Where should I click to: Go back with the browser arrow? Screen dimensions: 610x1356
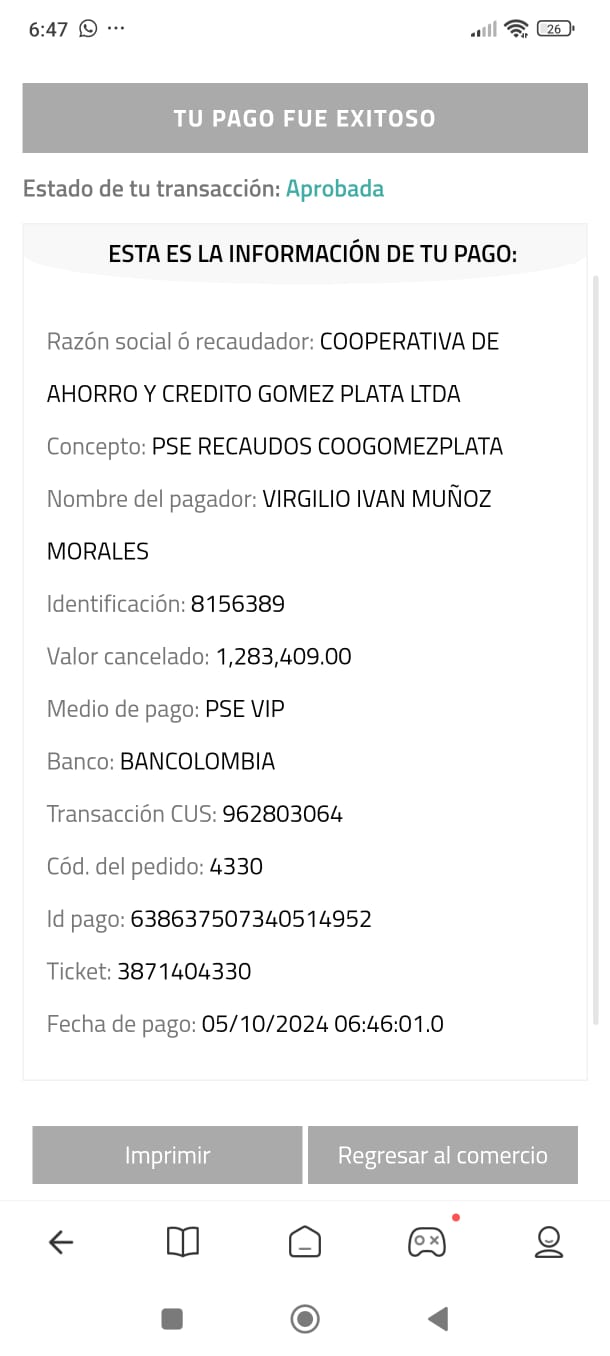tap(61, 1242)
